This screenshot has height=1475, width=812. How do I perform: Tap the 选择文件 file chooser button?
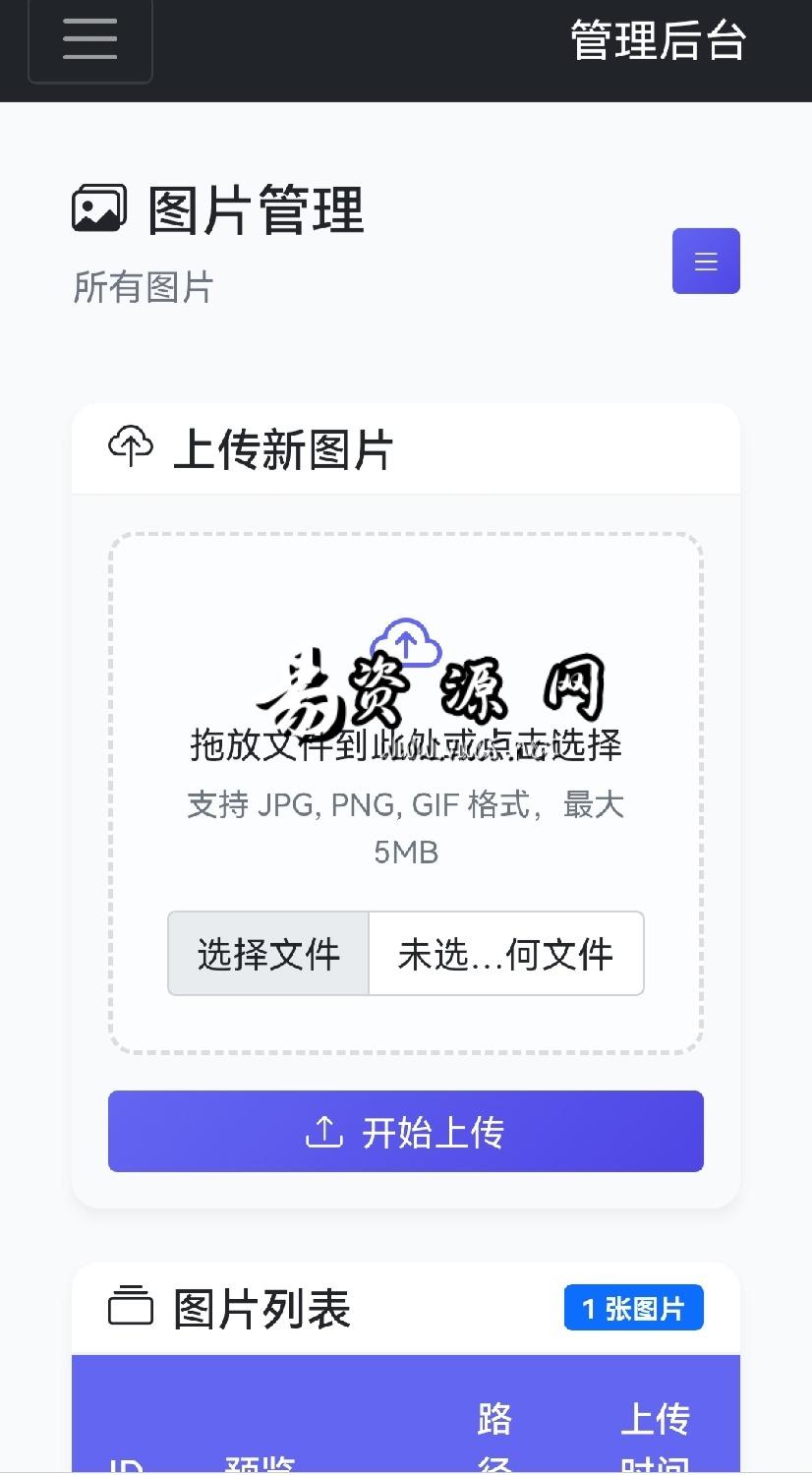(x=268, y=954)
